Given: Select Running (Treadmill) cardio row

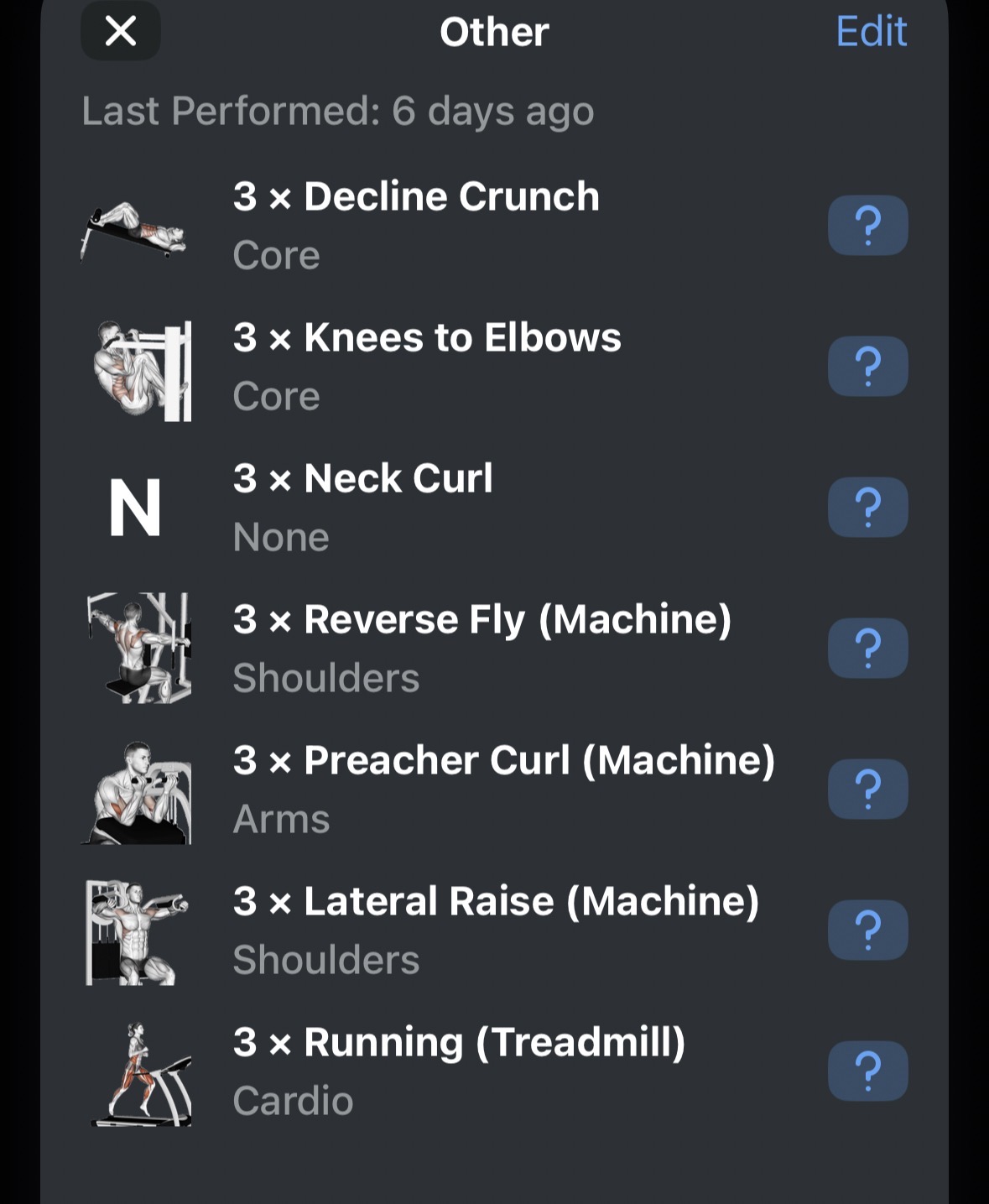Looking at the screenshot, I should pyautogui.click(x=457, y=1071).
